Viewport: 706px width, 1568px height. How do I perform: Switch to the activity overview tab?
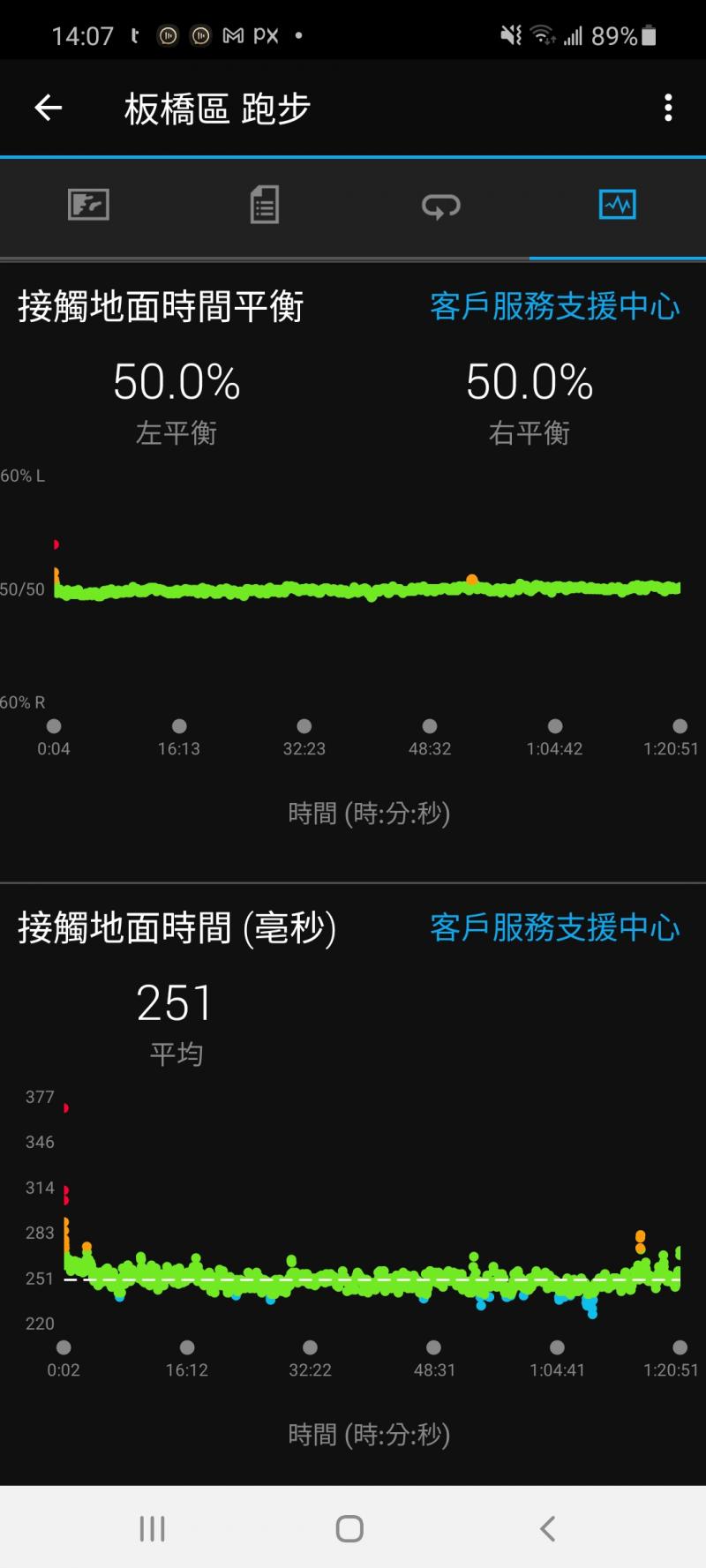coord(88,205)
